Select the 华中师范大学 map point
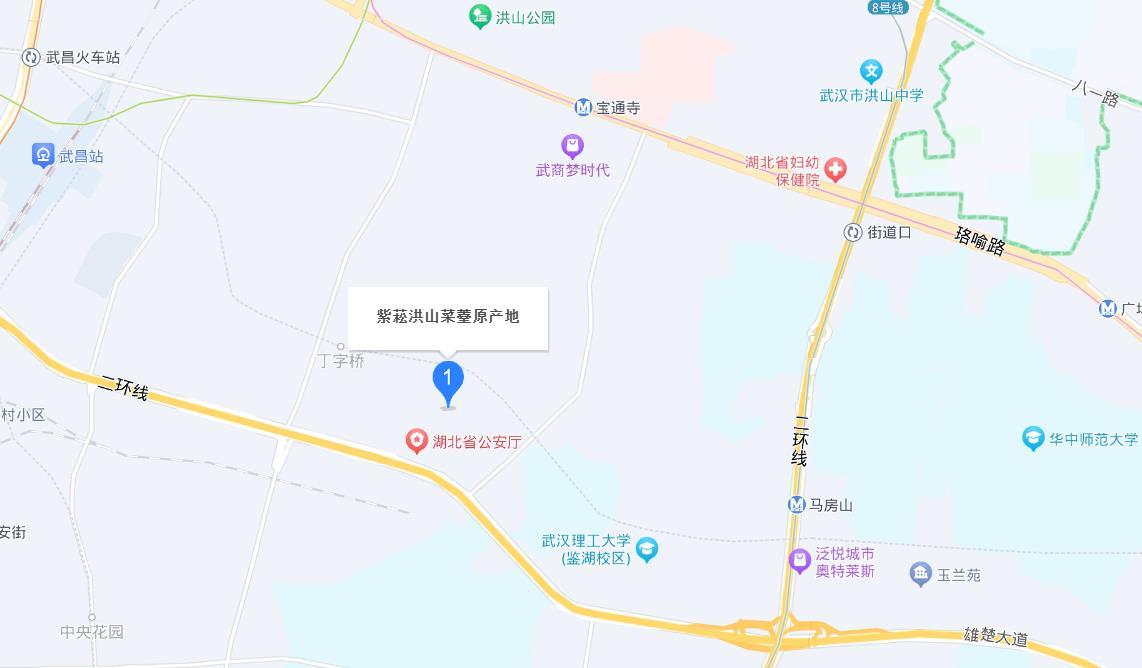Viewport: 1142px width, 668px height. (1034, 438)
